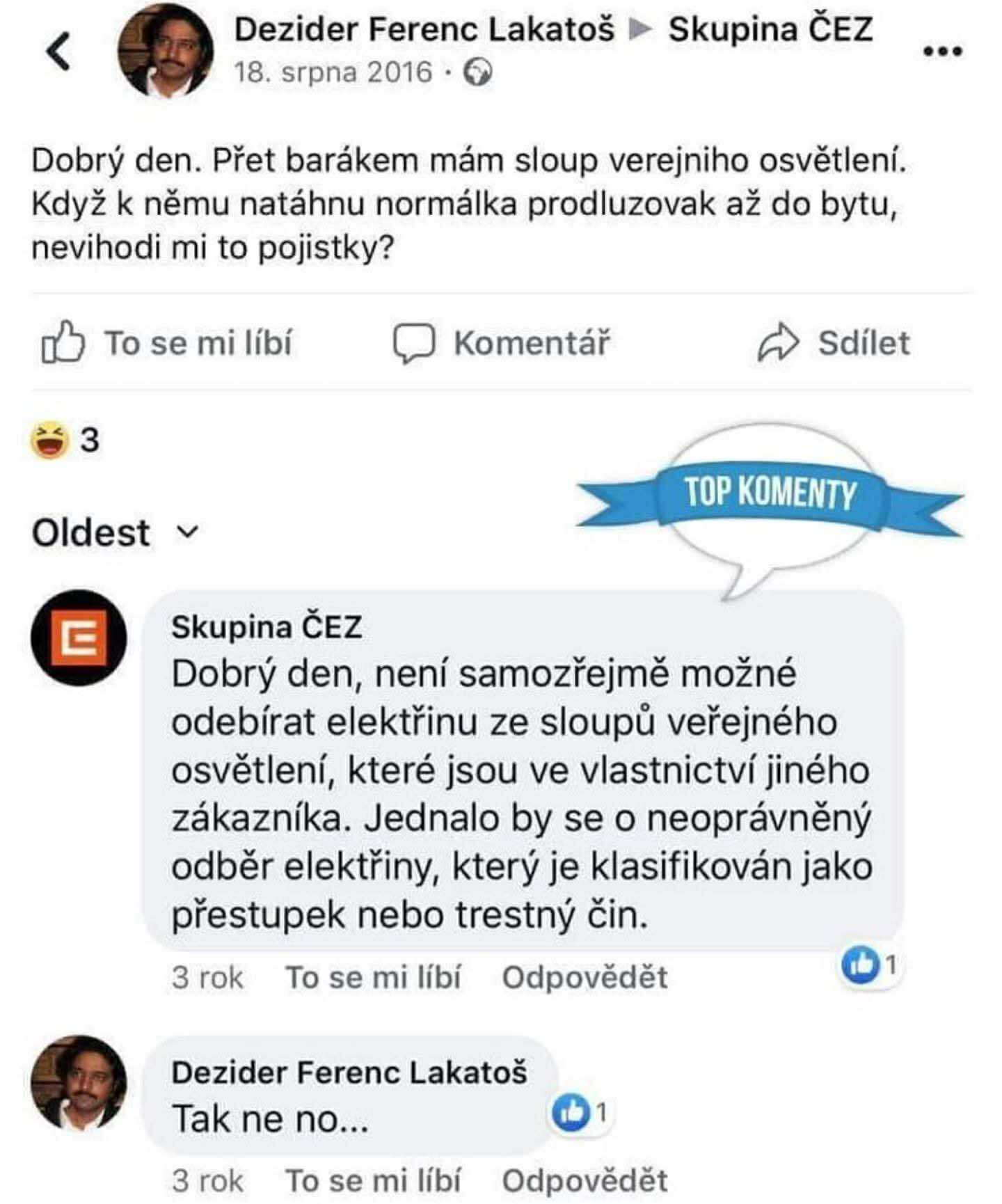View who liked the Skupina ČEZ comment
Screen dimensions: 1002x1204
(x=869, y=965)
